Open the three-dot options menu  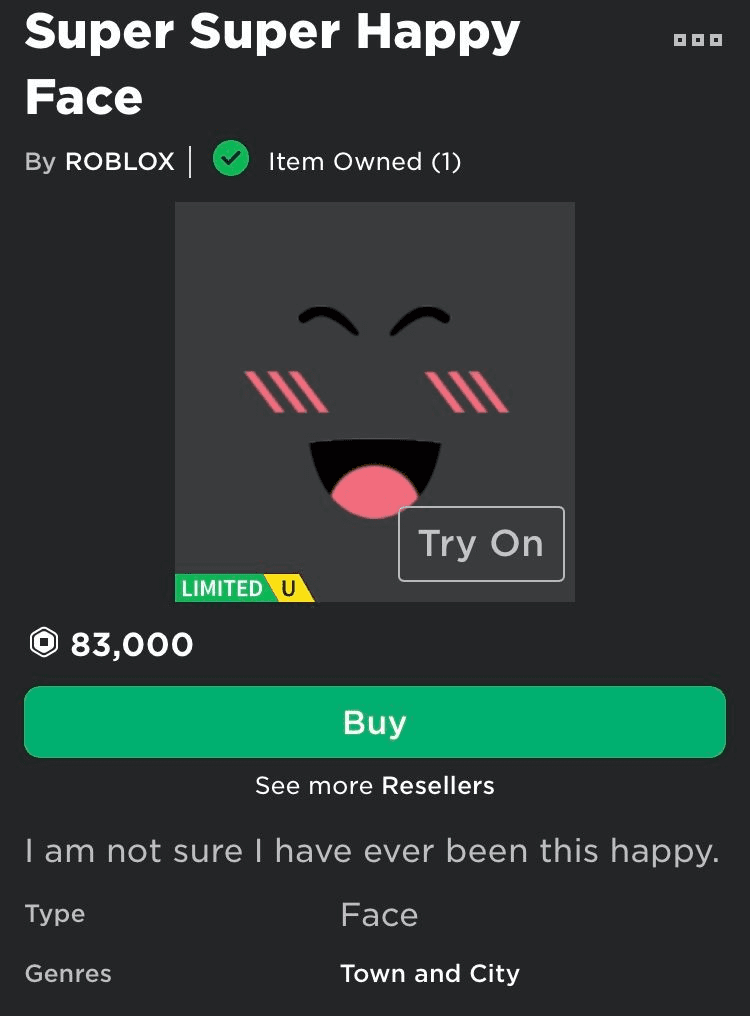tap(697, 40)
